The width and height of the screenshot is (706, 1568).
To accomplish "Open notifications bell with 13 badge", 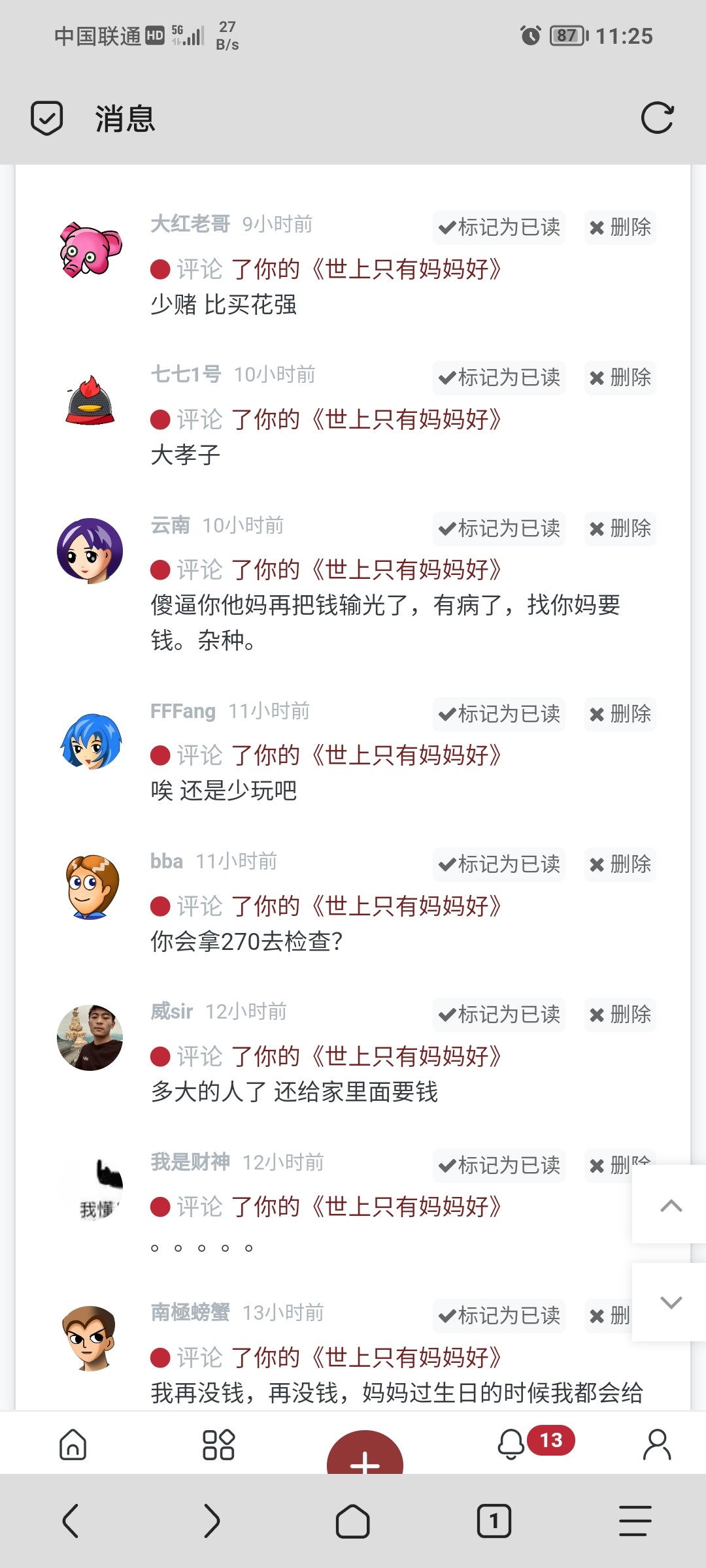I will [513, 1445].
